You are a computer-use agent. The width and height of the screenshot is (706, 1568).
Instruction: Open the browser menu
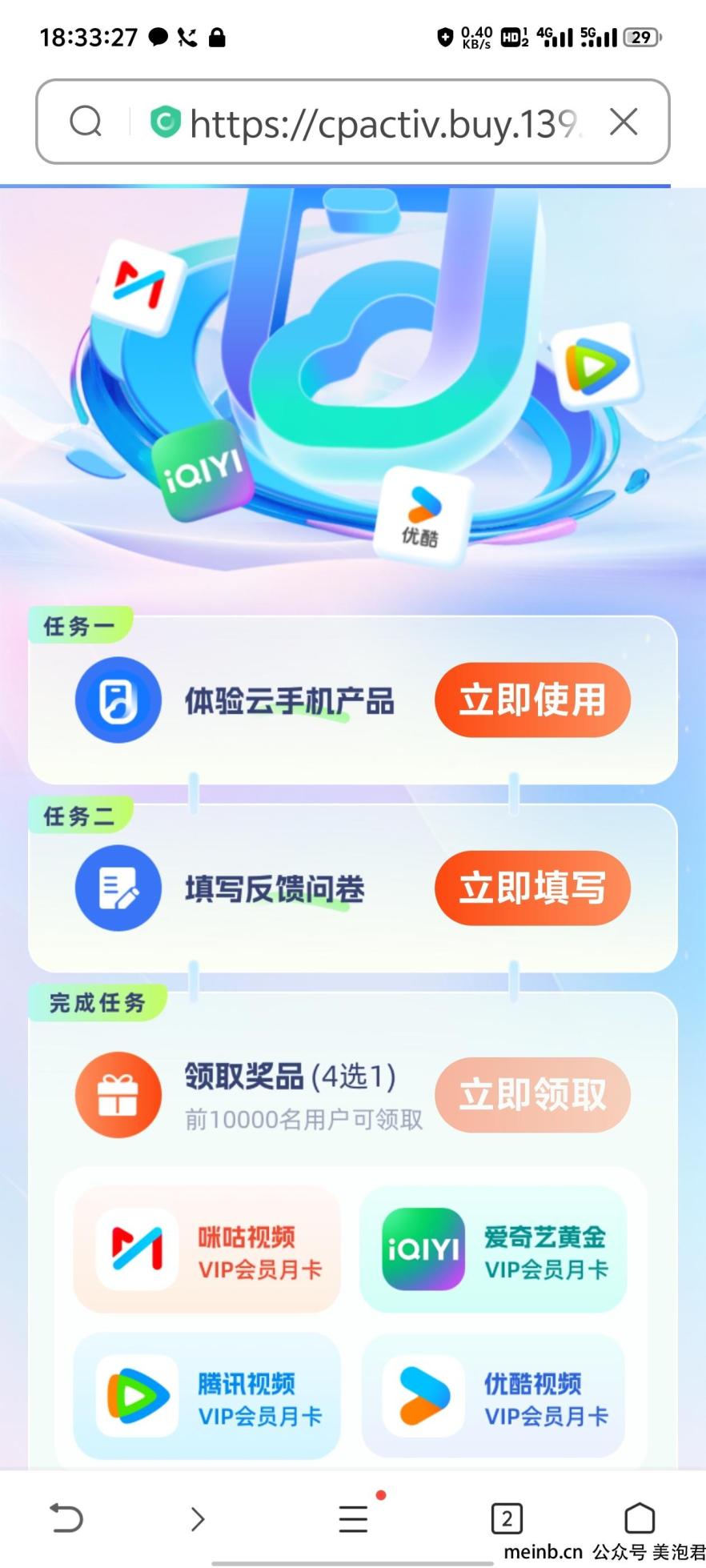point(353,1518)
